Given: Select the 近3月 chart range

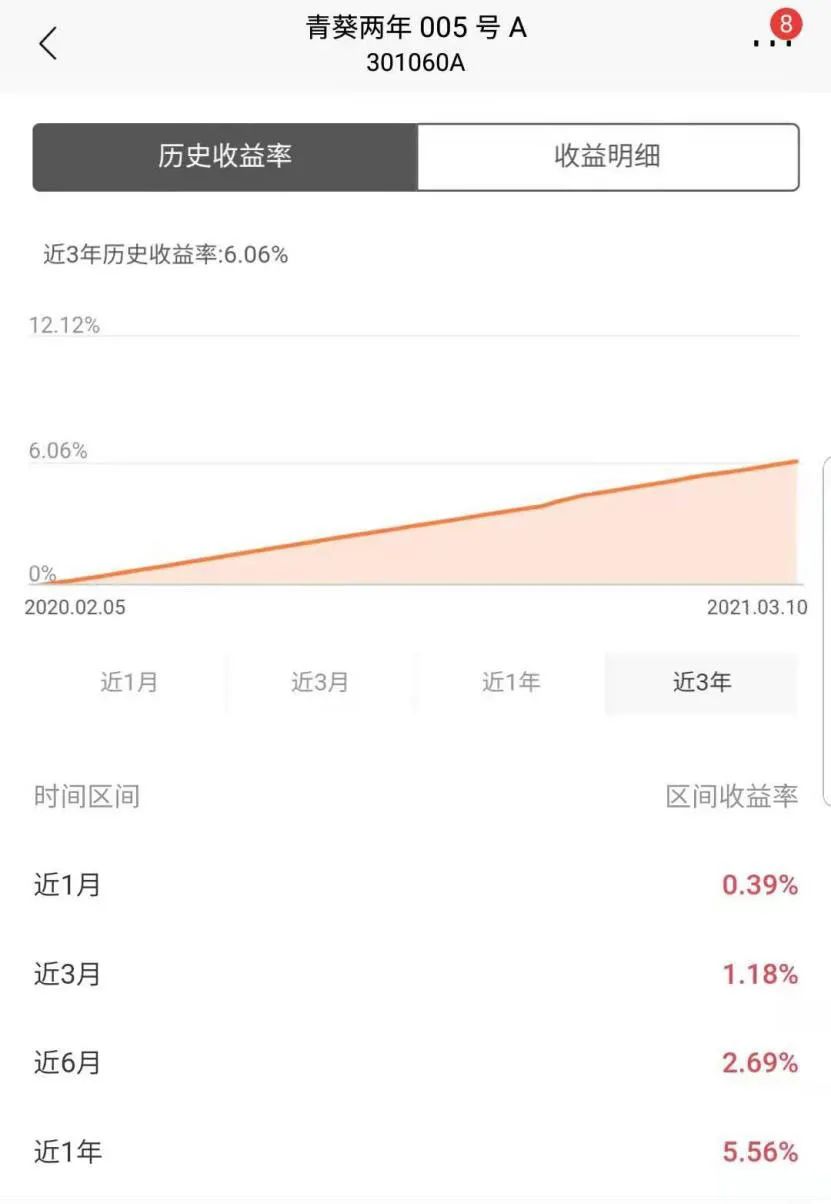Looking at the screenshot, I should pos(320,683).
